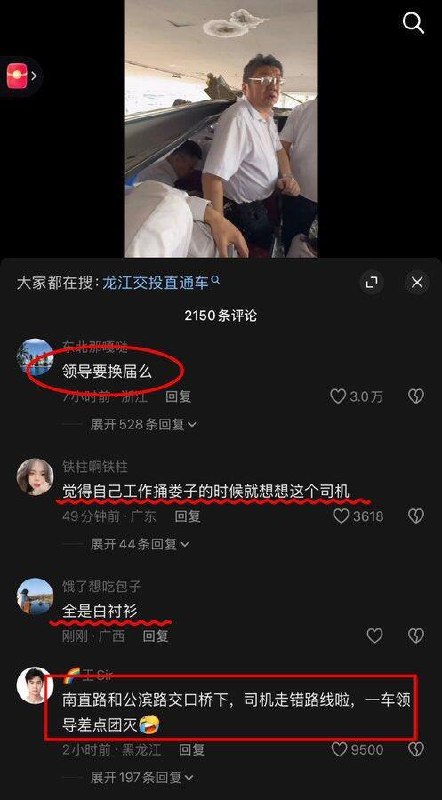Tap the video above the comments
Screen dimensions: 442x800
[220, 129]
